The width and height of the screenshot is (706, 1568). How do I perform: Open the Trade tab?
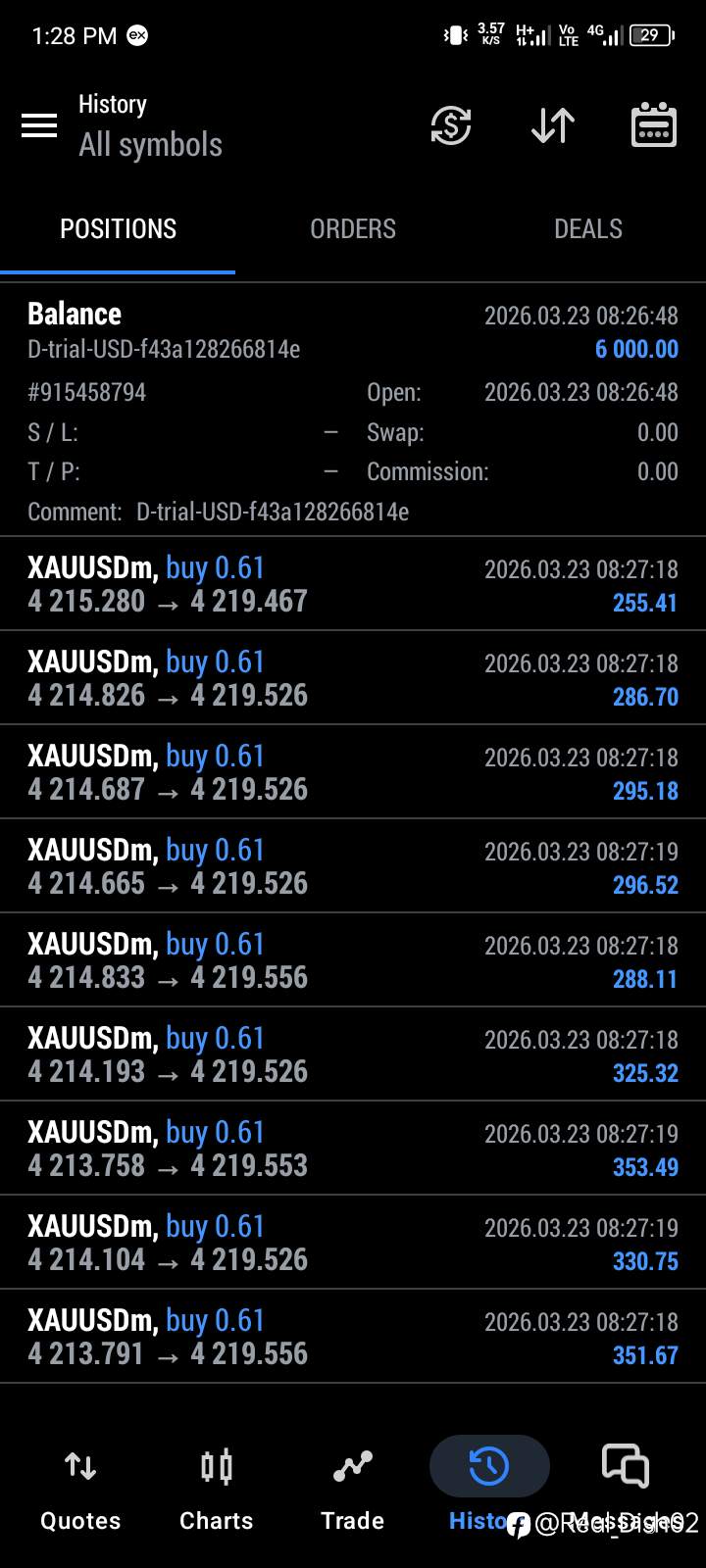pyautogui.click(x=353, y=1490)
